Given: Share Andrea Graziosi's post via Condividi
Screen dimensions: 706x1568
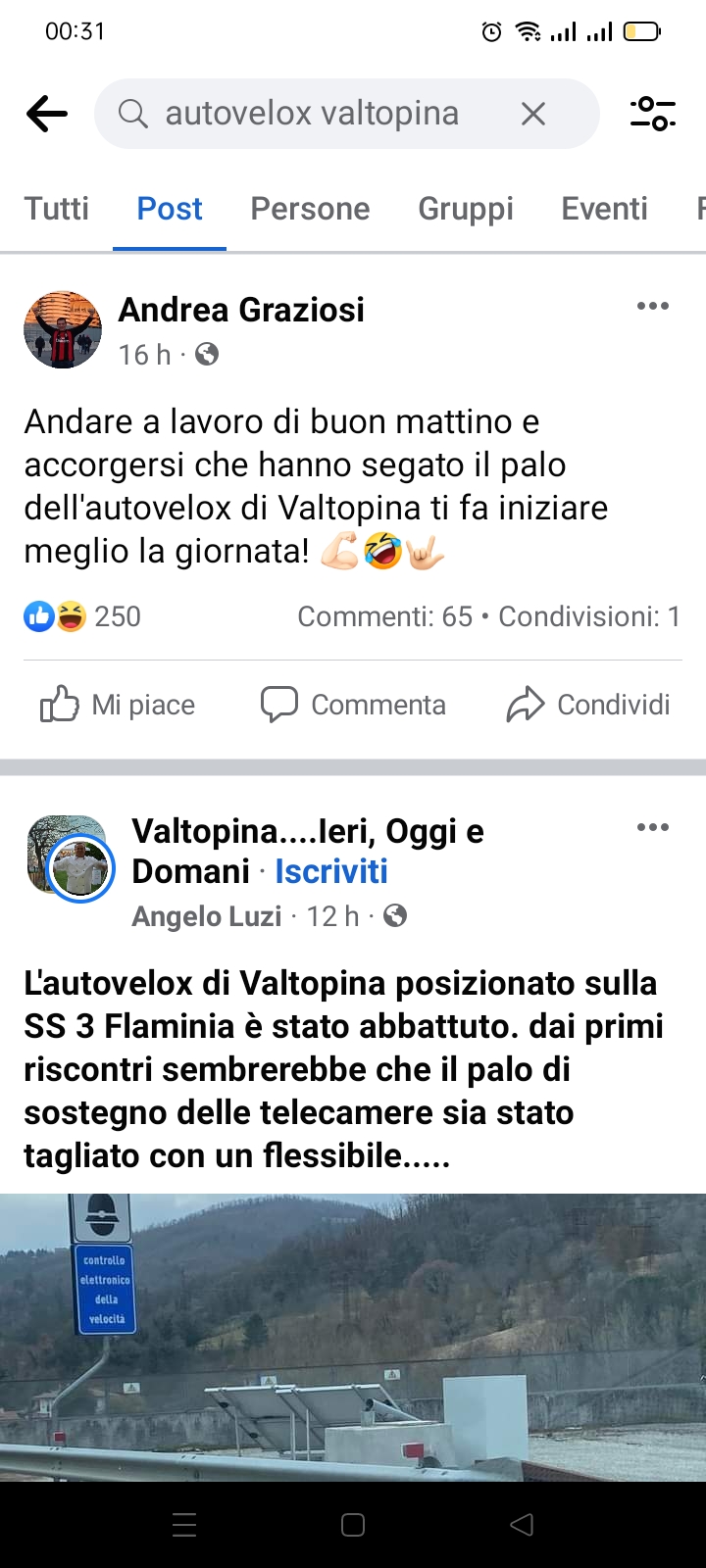Looking at the screenshot, I should point(588,705).
